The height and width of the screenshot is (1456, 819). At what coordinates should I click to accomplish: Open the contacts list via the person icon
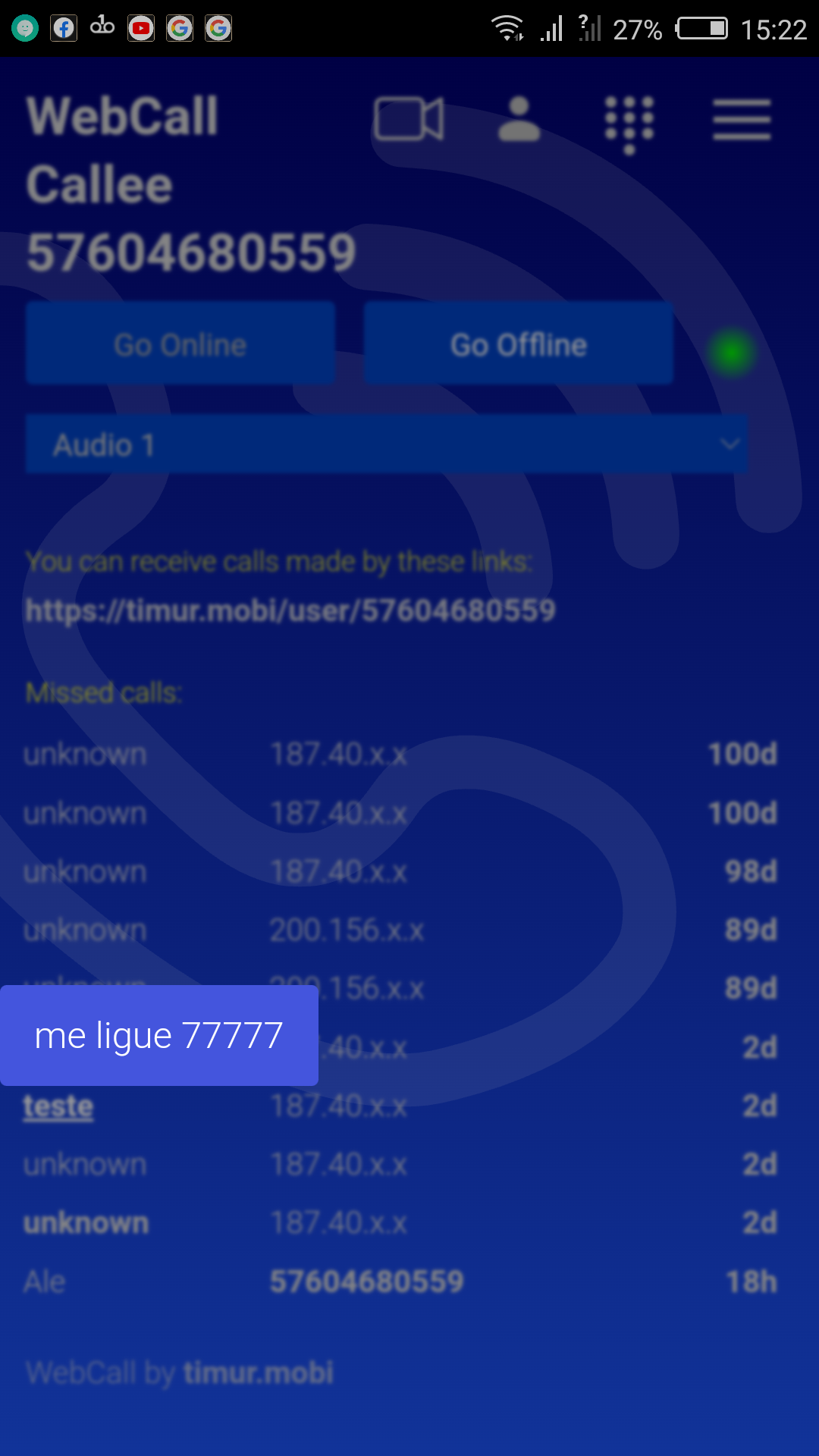[518, 119]
